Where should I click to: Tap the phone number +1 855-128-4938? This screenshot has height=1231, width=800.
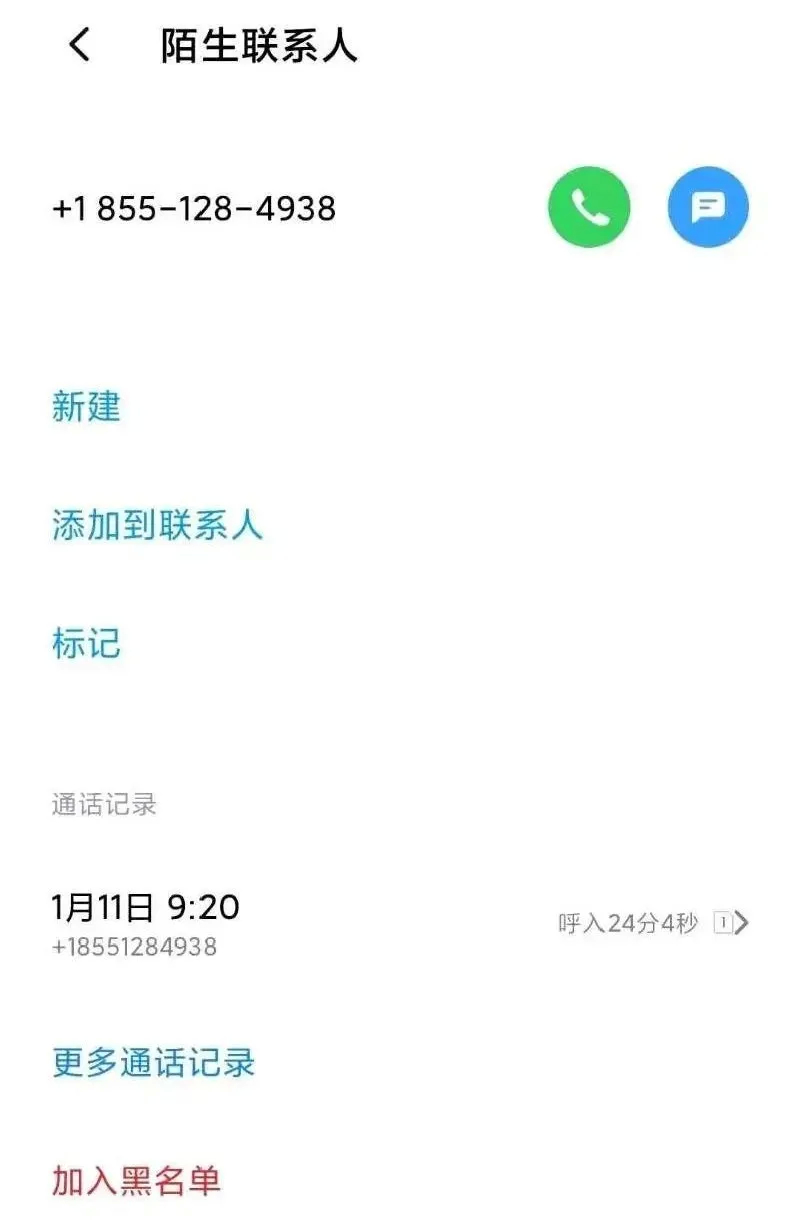tap(194, 207)
